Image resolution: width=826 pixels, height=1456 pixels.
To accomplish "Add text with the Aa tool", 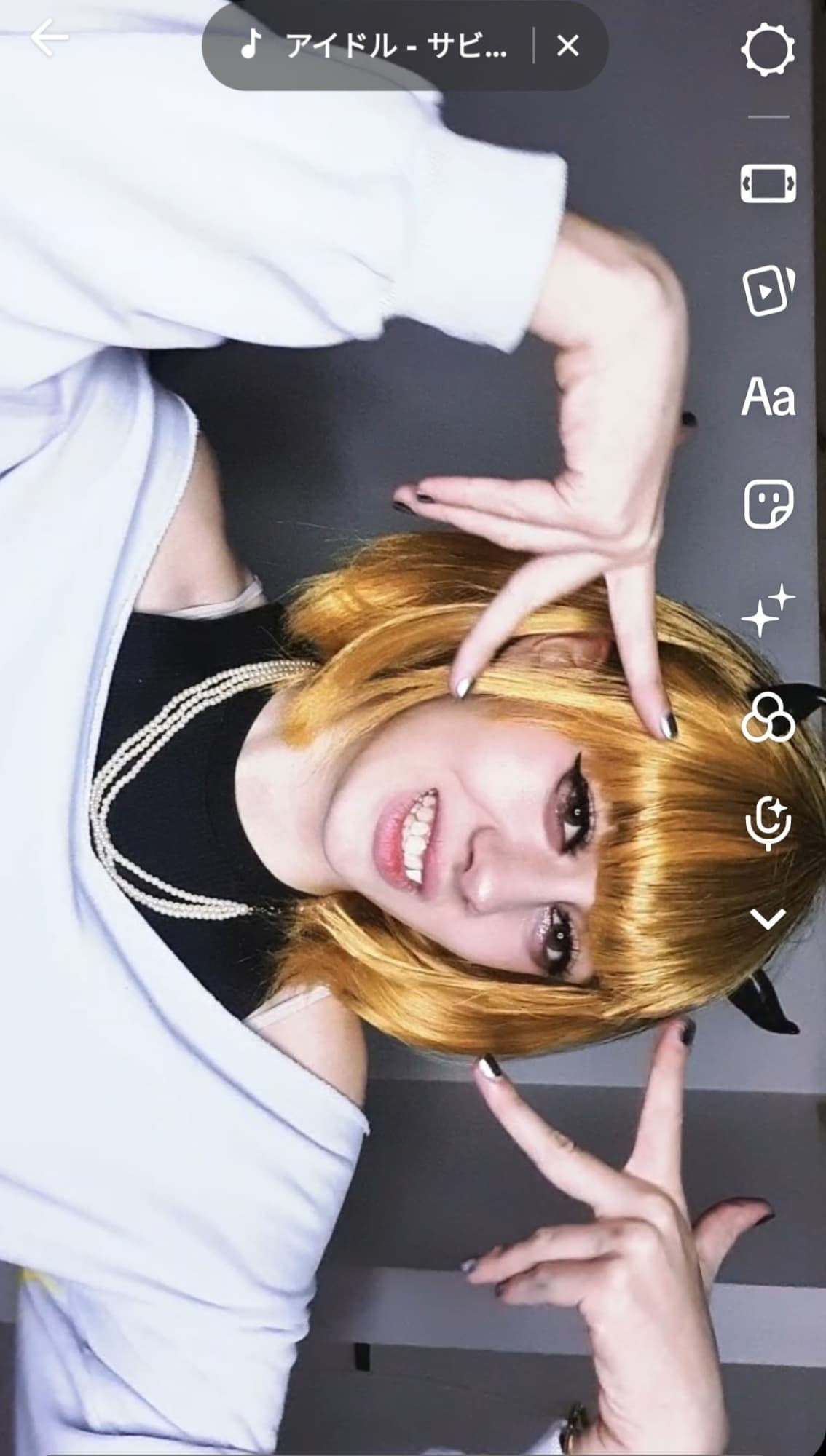I will 768,397.
